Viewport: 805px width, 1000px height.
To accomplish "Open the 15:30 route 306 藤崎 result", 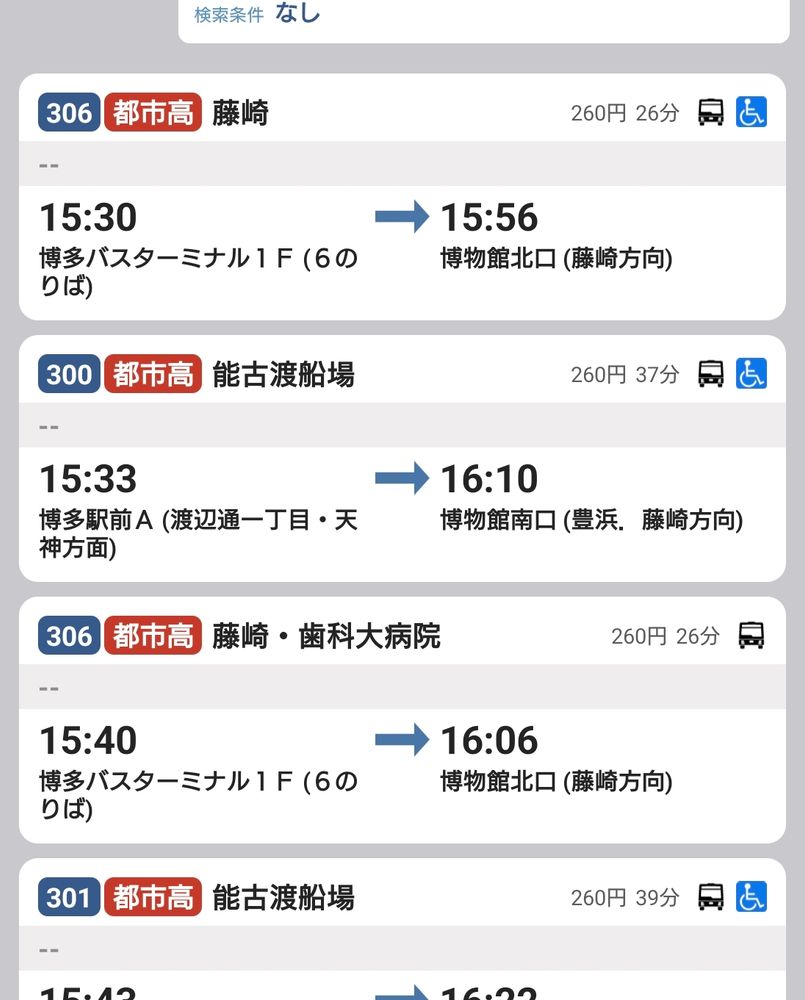I will 402,196.
